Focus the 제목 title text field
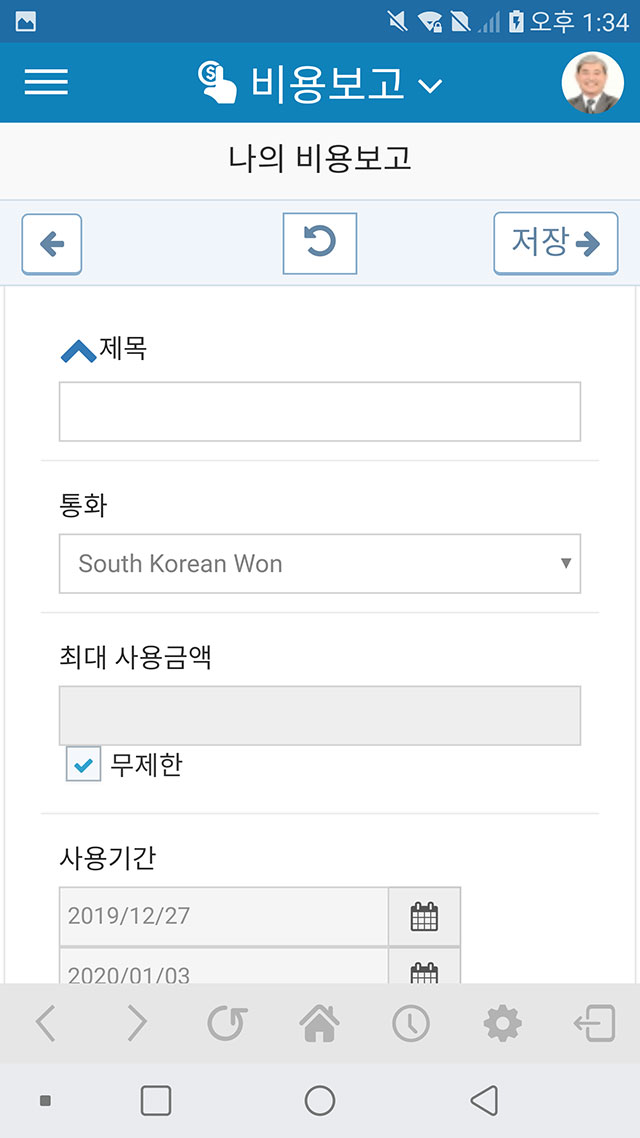The image size is (640, 1138). [320, 412]
